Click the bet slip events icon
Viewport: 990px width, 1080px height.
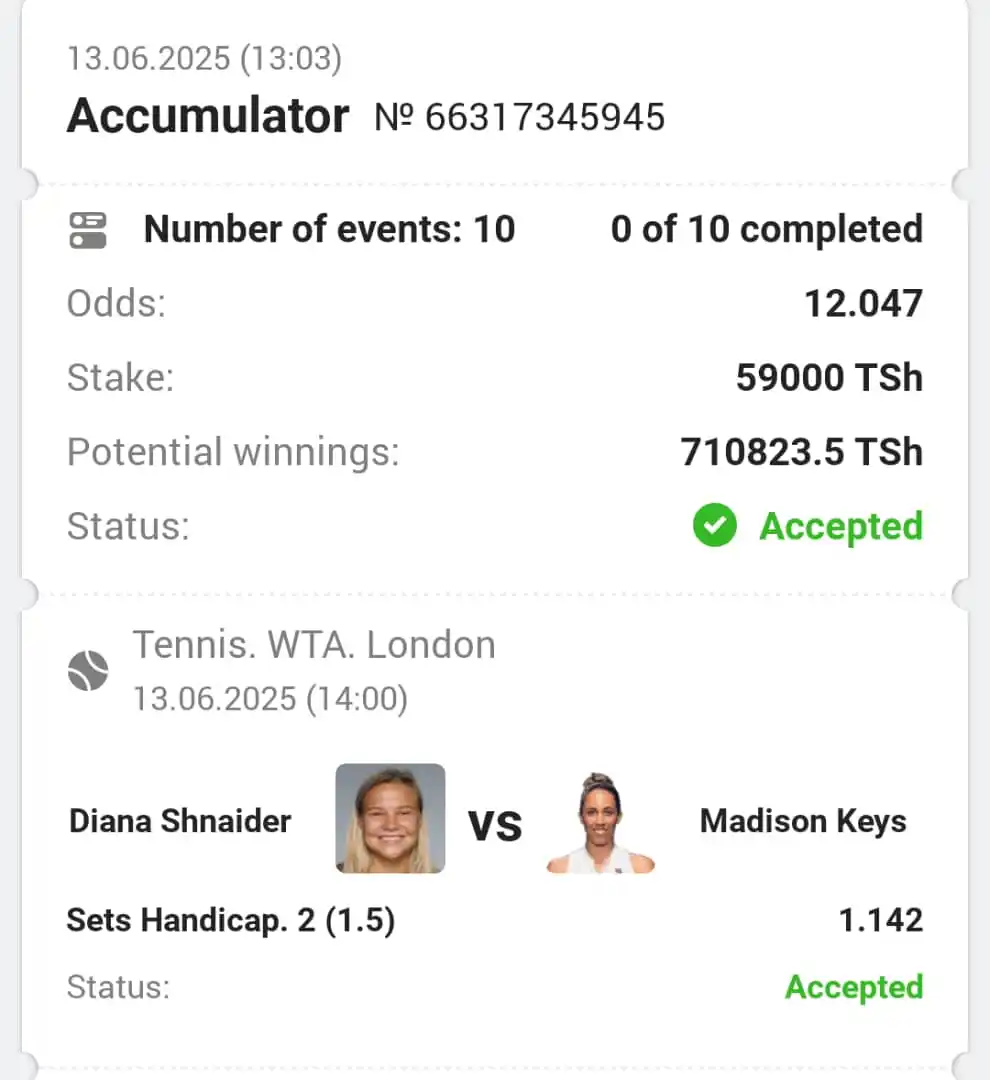pyautogui.click(x=88, y=229)
